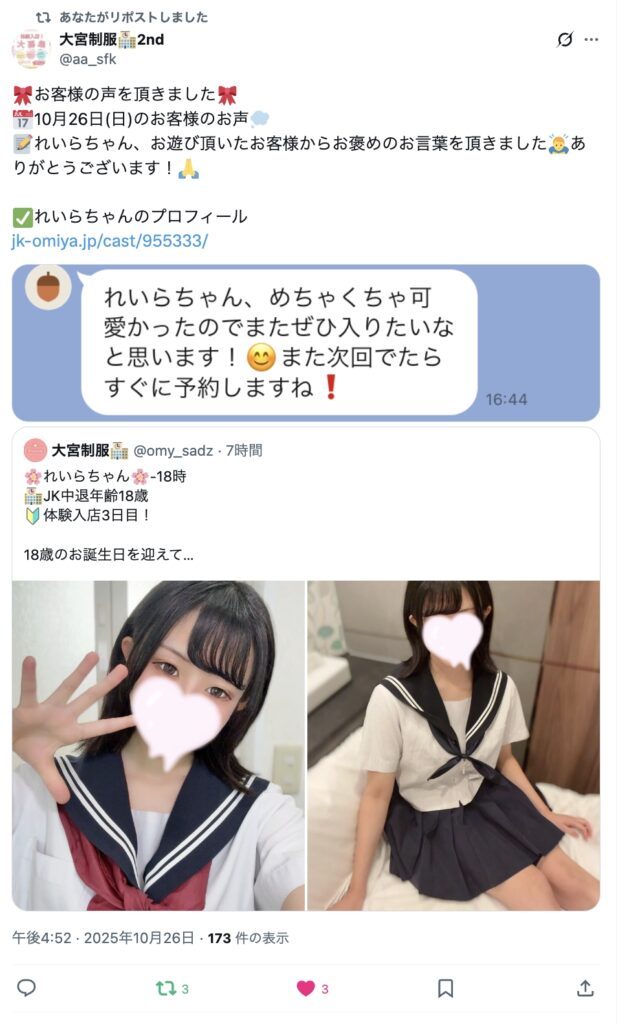Unlike the post with the pink heart
638x1024 pixels.
pyautogui.click(x=305, y=988)
